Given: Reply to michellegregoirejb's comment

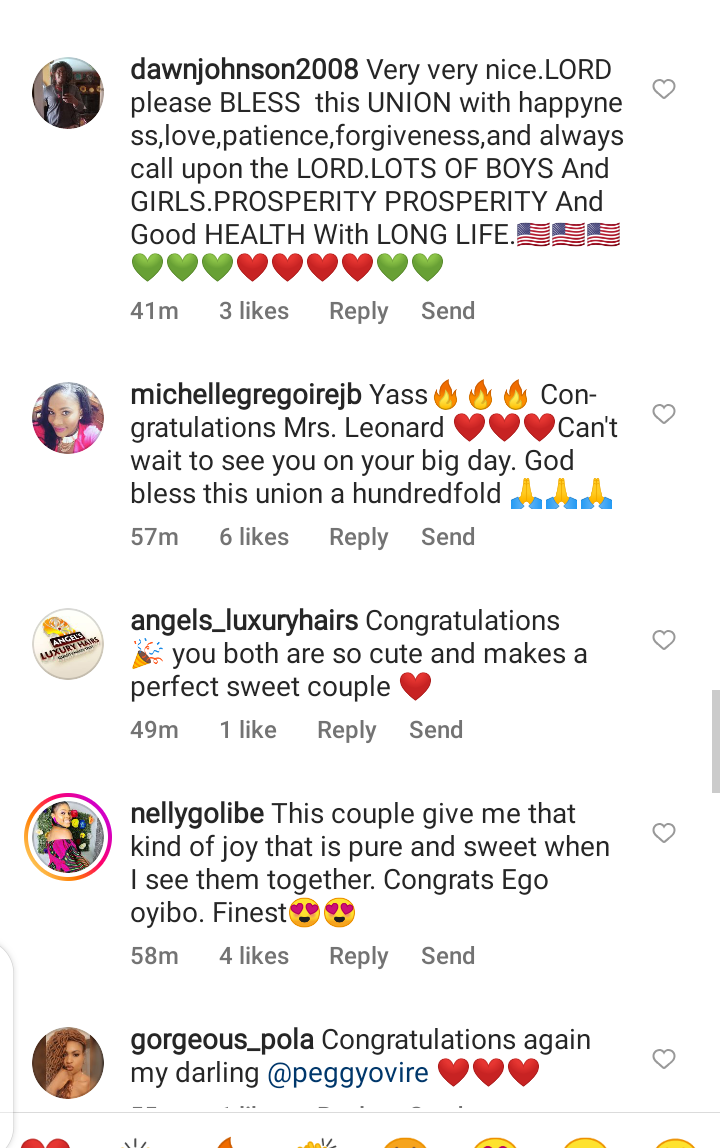Looking at the screenshot, I should [x=358, y=537].
